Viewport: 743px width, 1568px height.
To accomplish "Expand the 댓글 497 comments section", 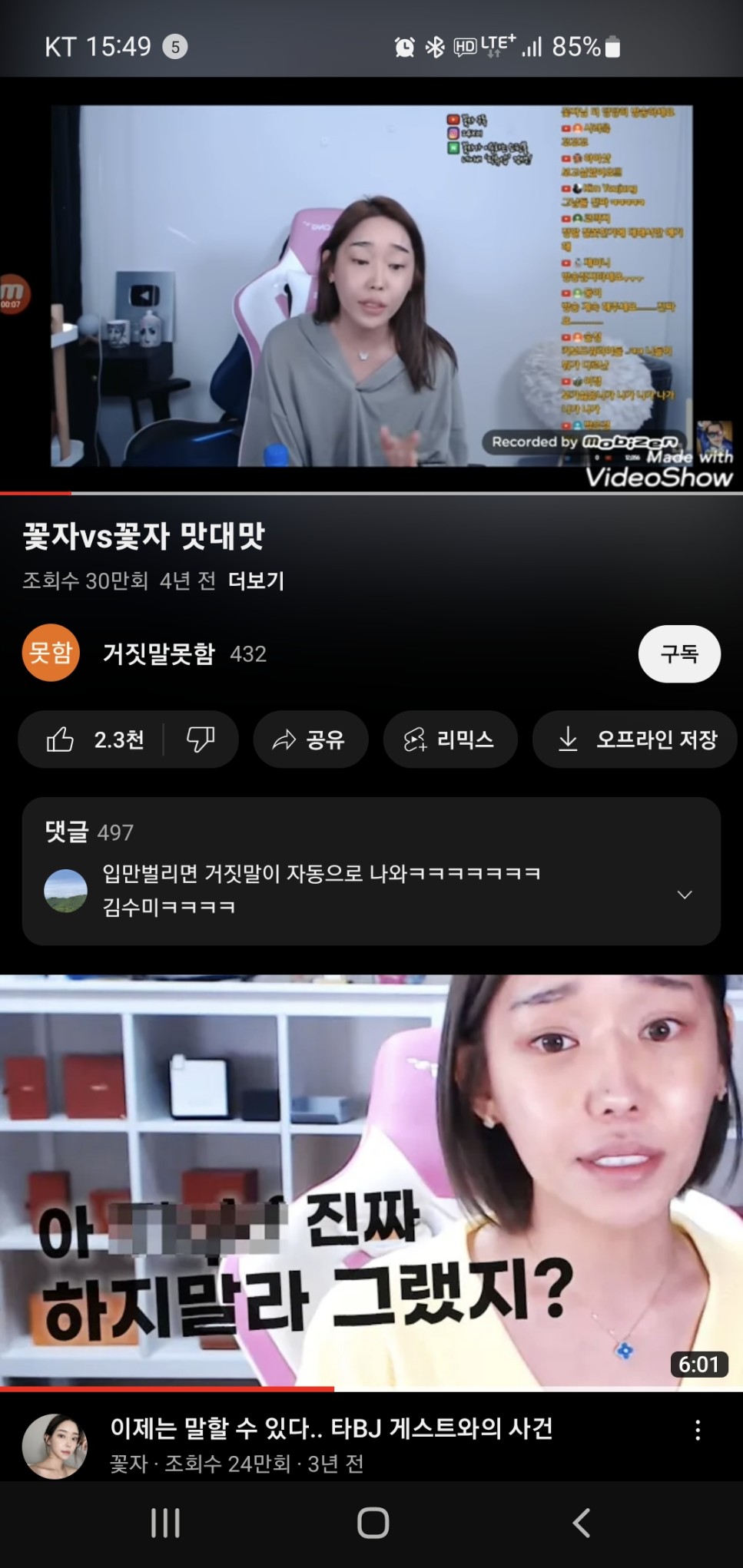I will (371, 871).
